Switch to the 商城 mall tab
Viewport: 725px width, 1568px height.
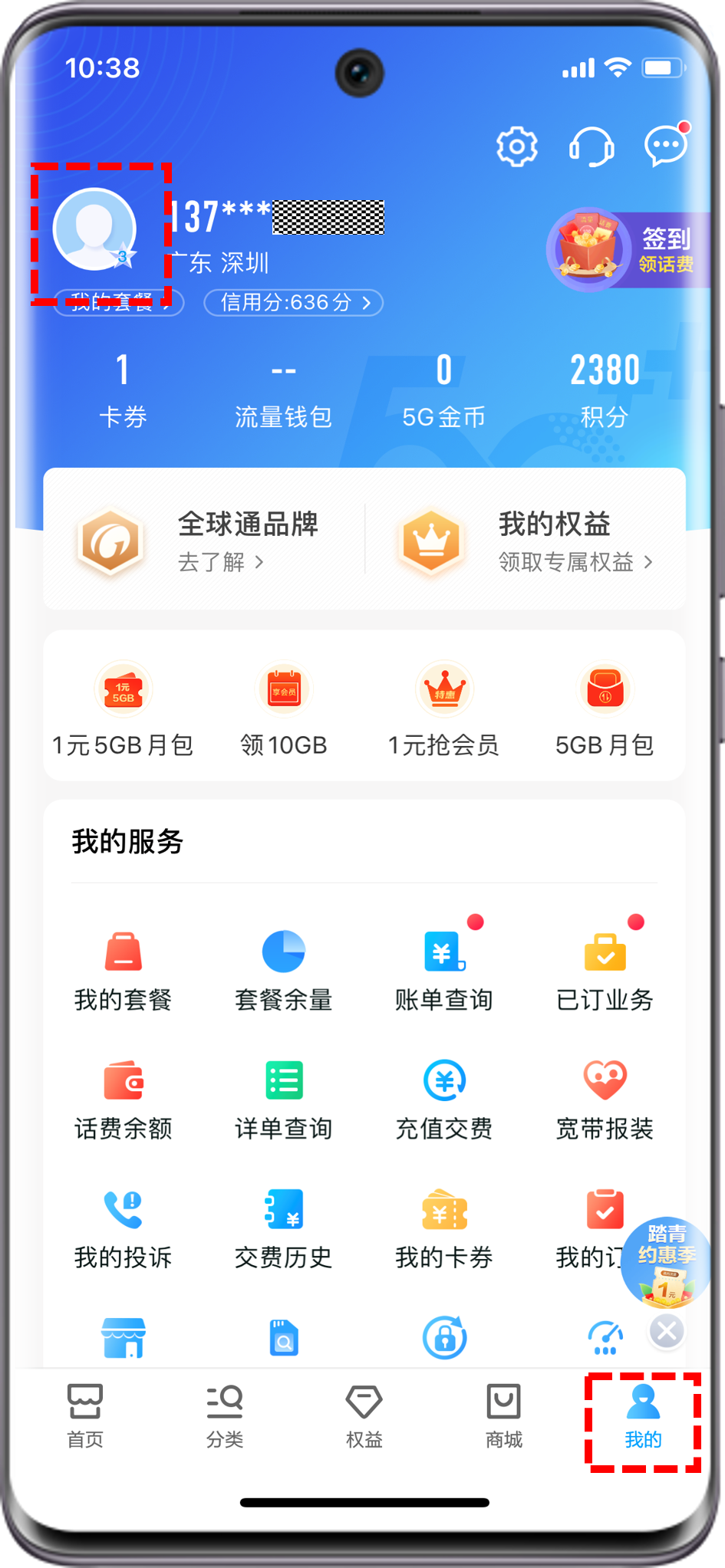(x=504, y=1416)
